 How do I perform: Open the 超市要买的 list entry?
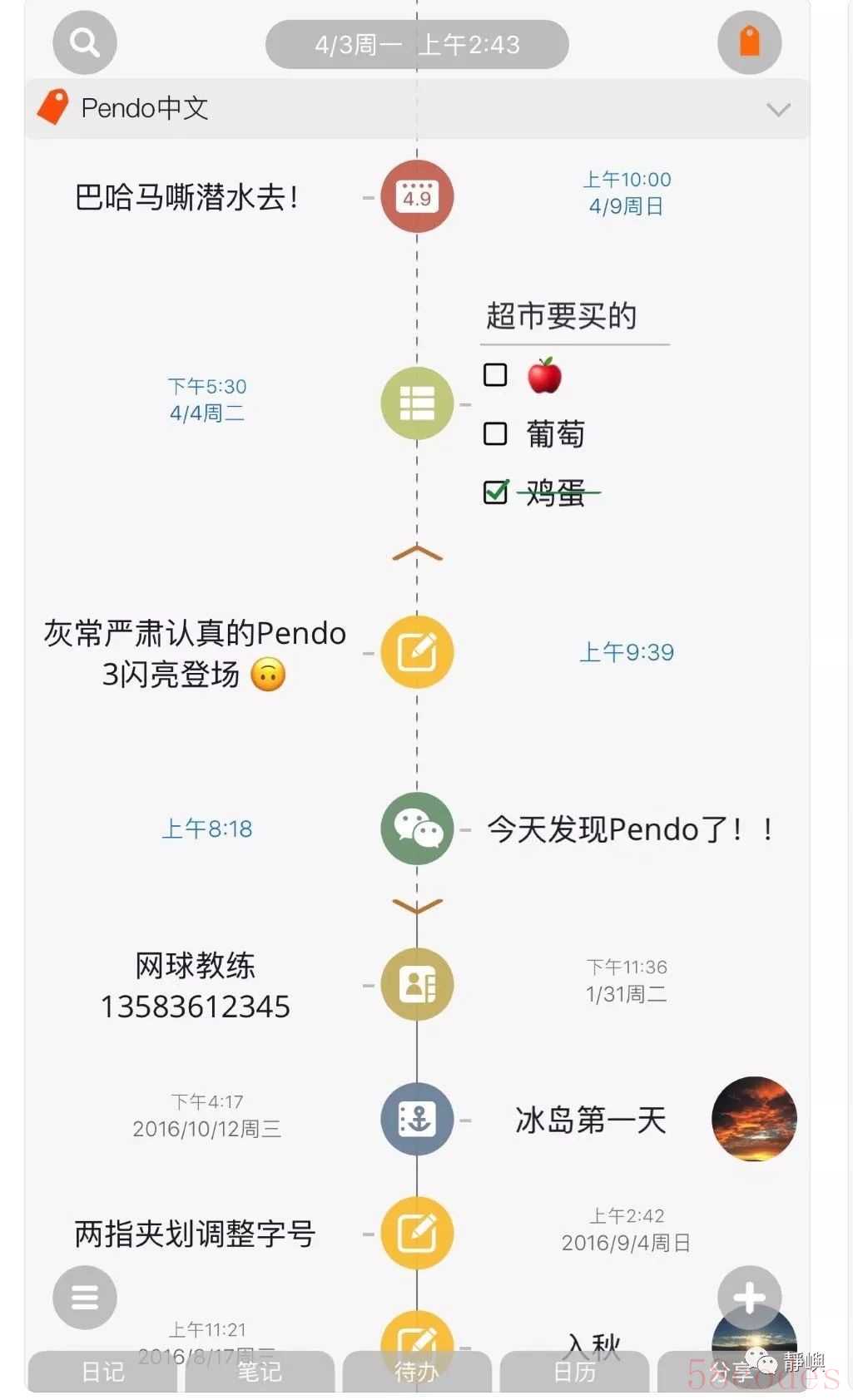click(562, 316)
